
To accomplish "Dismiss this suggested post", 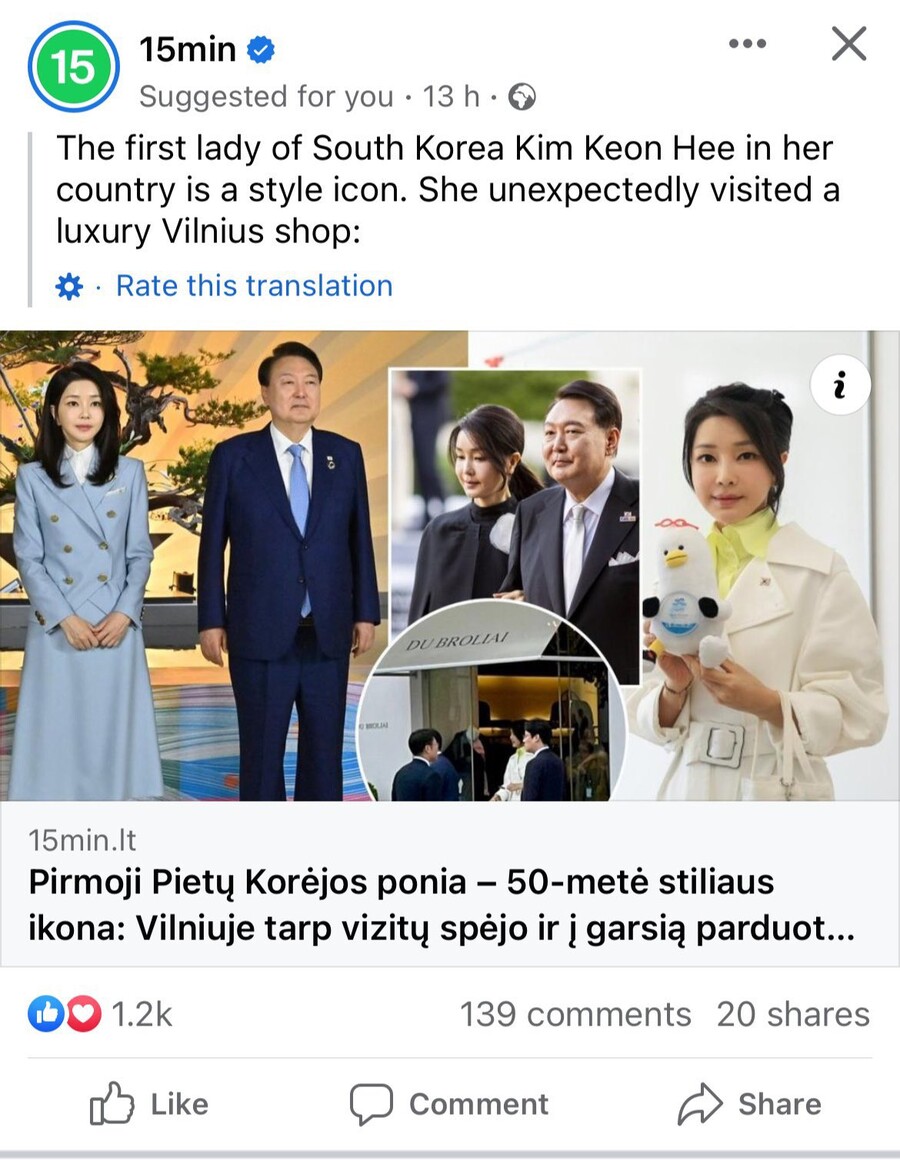I will point(848,44).
